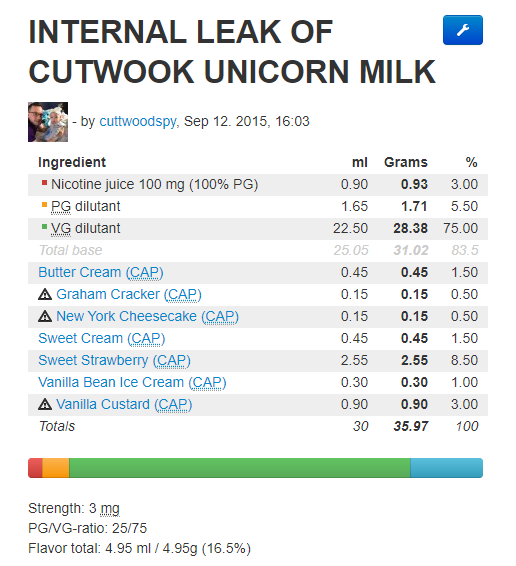
Task: Open the Vanilla Bean Ice Cream (CAP) link
Action: [132, 383]
